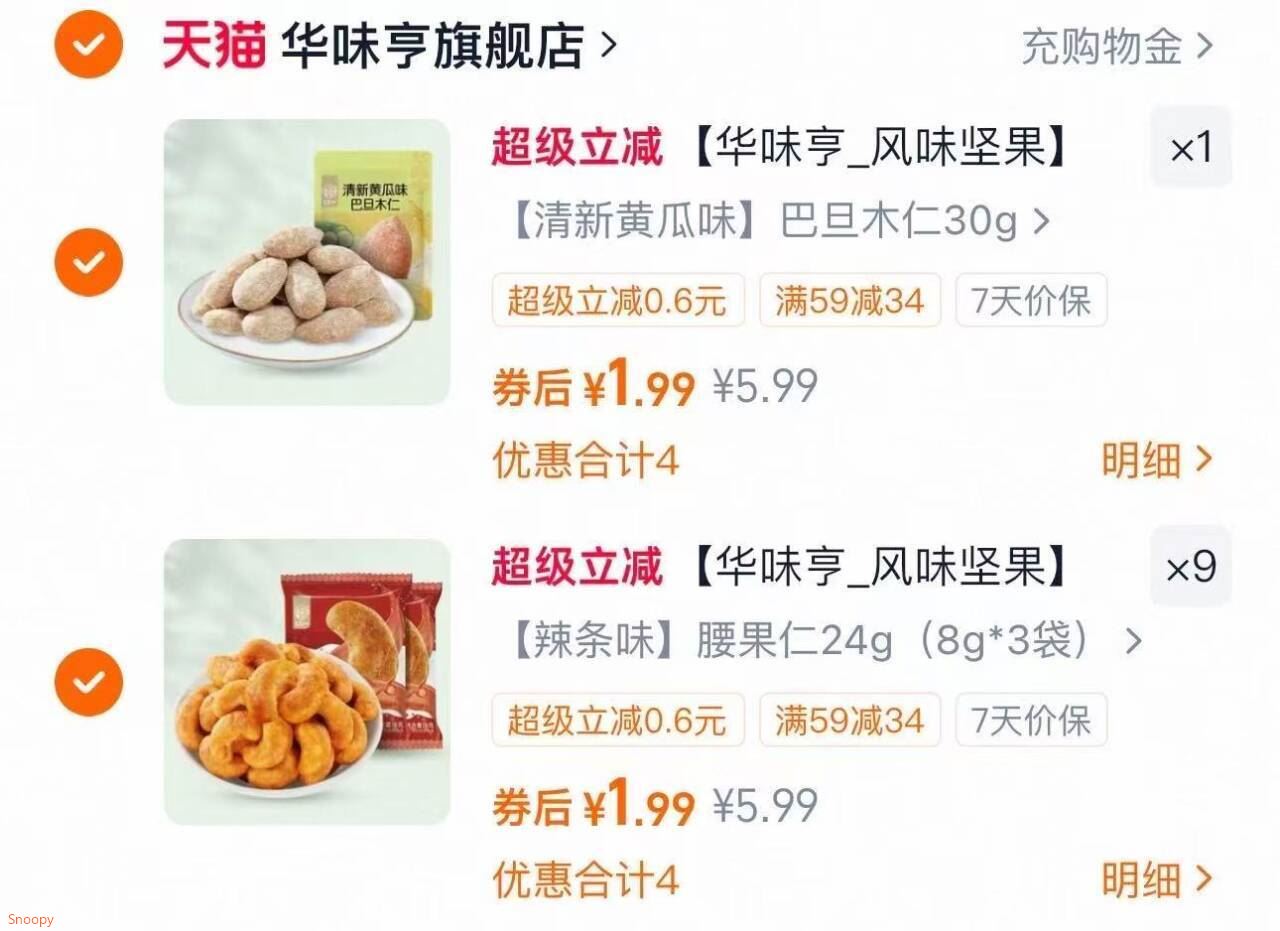Open the 华味亨旗舰店 store page
This screenshot has width=1280, height=931.
pyautogui.click(x=432, y=46)
